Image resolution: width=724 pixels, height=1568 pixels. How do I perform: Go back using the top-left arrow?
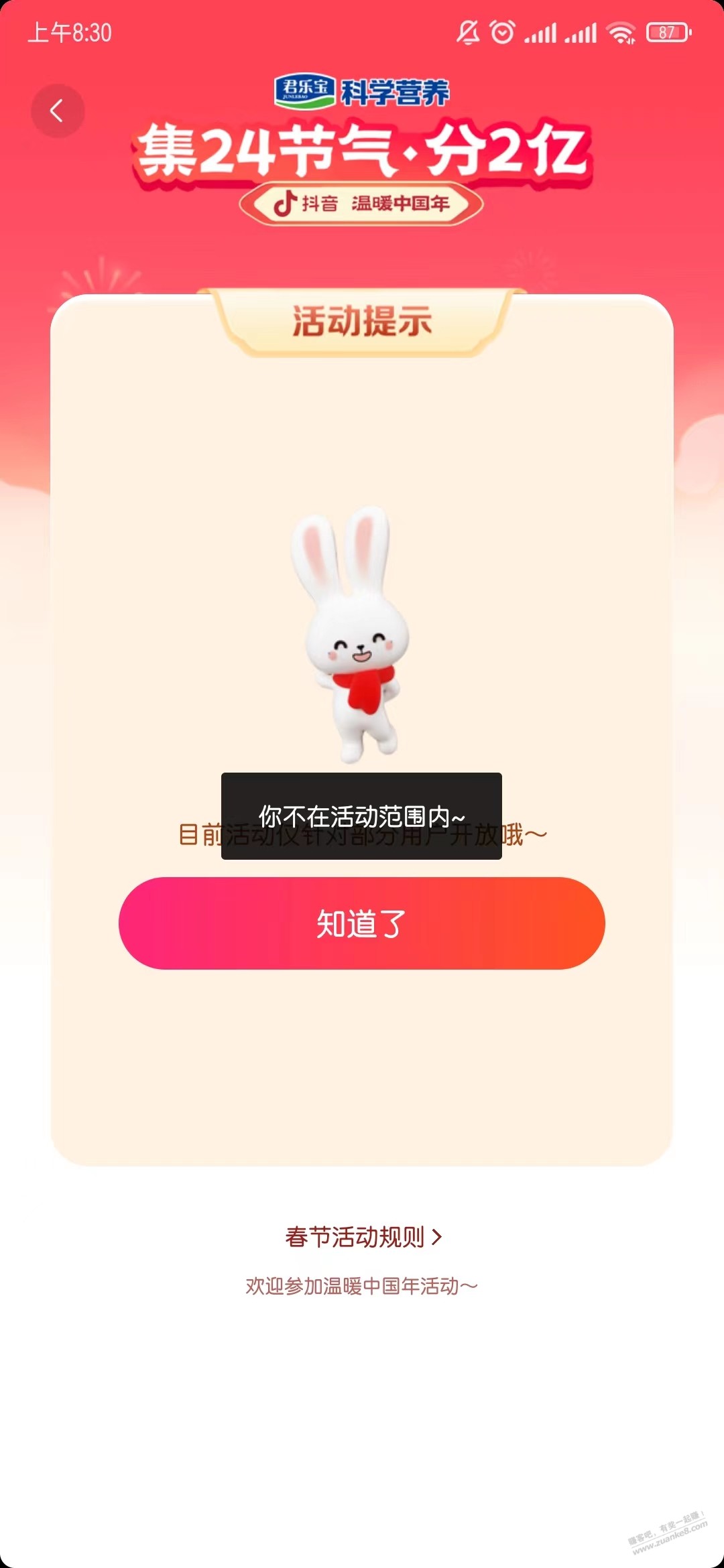tap(58, 111)
